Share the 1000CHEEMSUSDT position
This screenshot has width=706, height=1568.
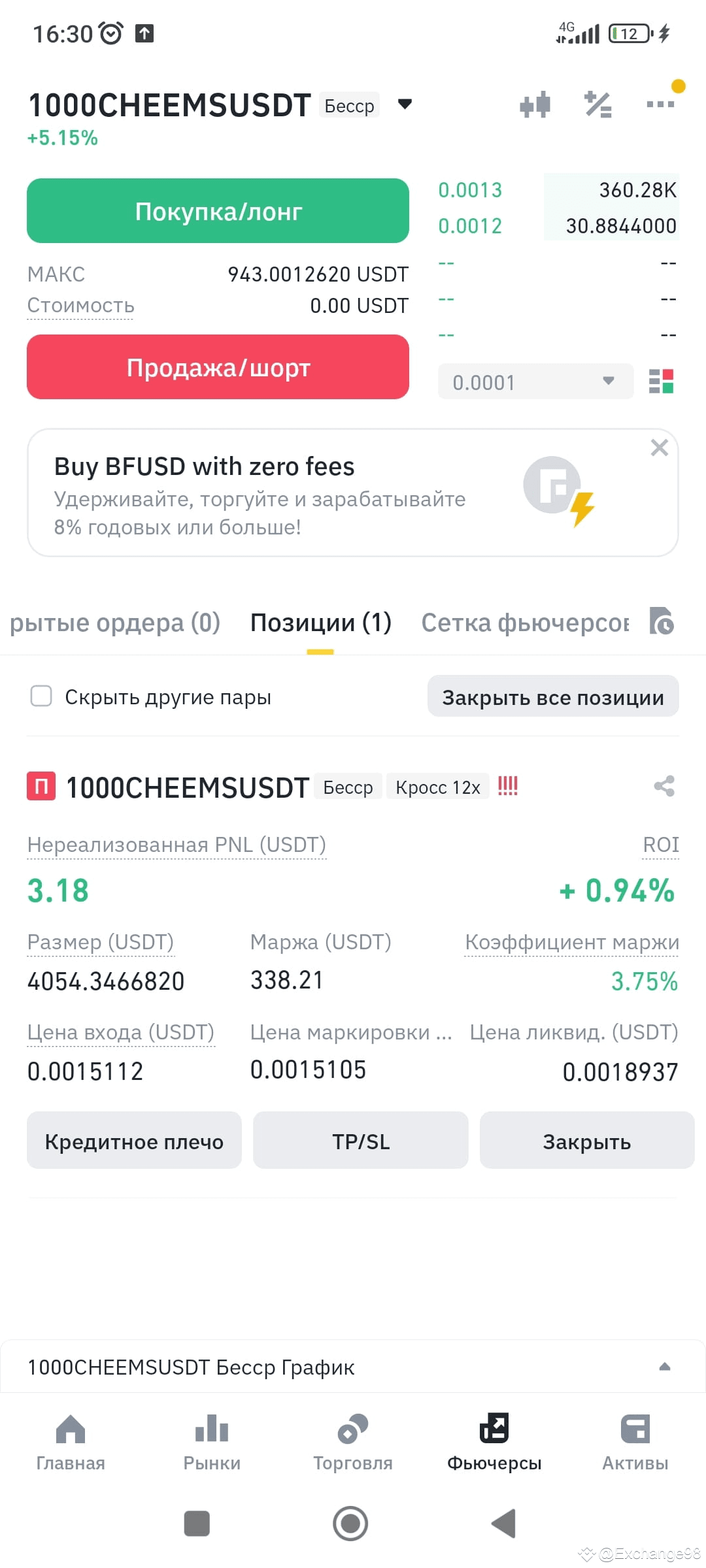point(664,787)
